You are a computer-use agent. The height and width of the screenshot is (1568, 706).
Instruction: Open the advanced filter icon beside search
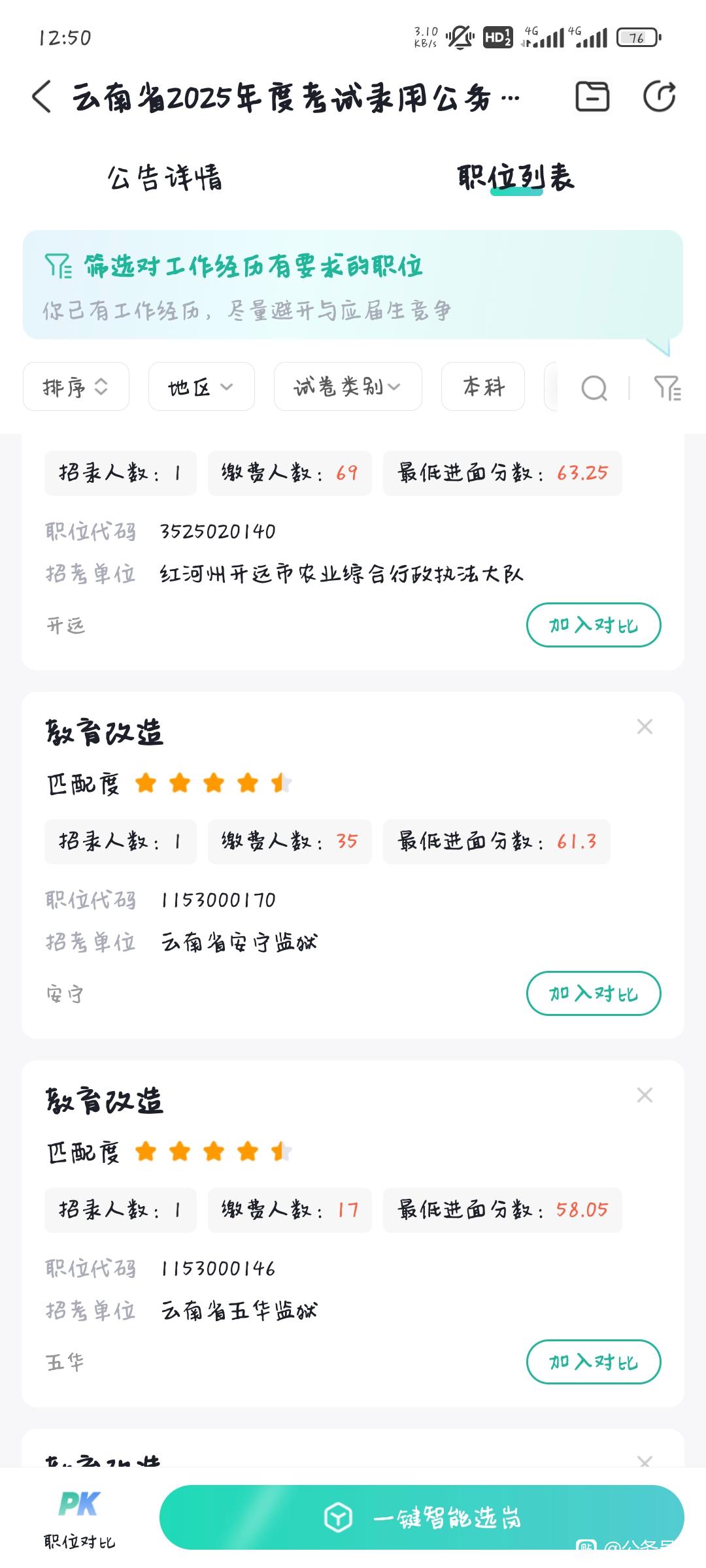point(667,388)
